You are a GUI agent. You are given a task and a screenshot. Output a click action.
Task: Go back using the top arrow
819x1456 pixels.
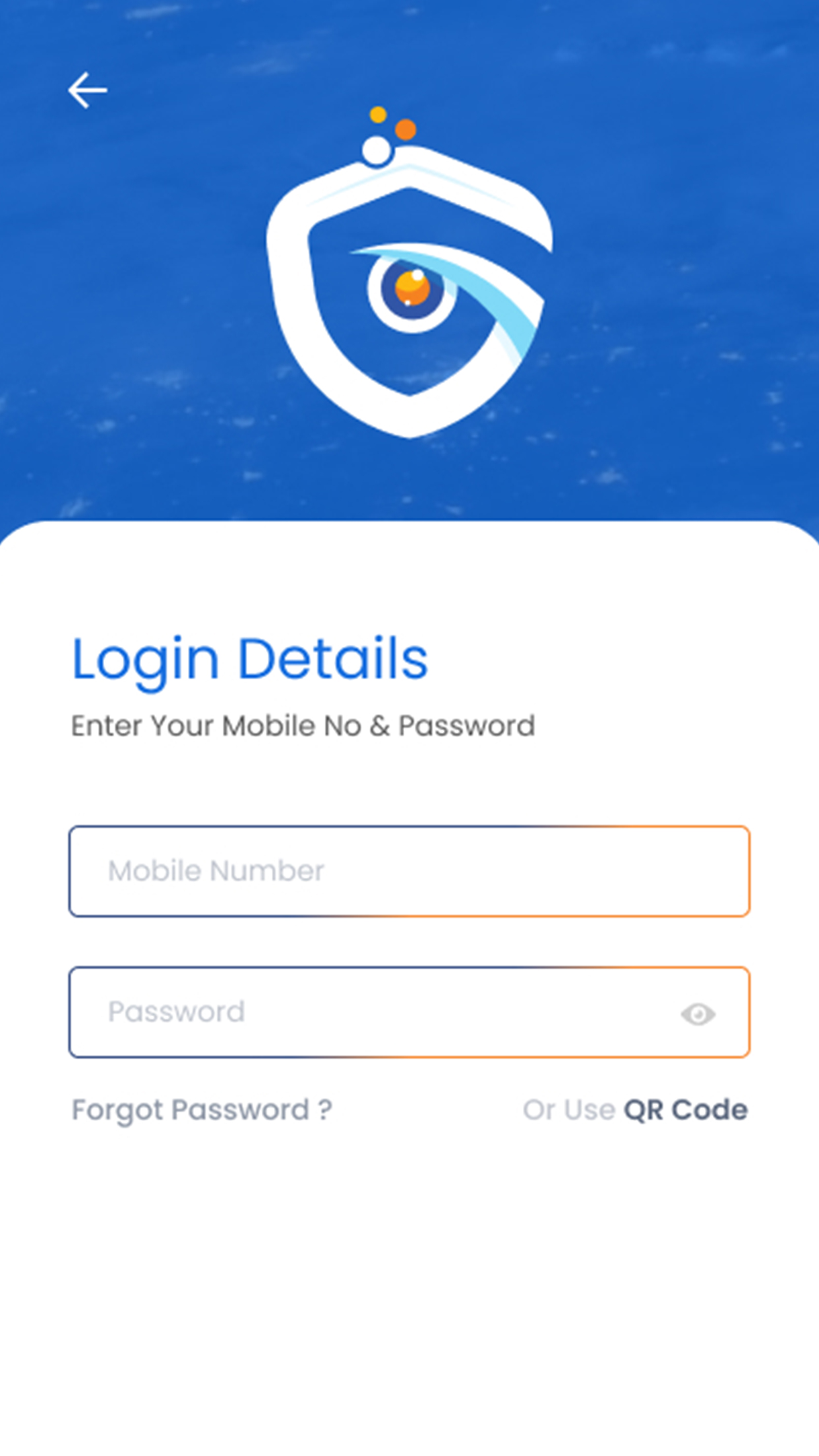pyautogui.click(x=88, y=90)
